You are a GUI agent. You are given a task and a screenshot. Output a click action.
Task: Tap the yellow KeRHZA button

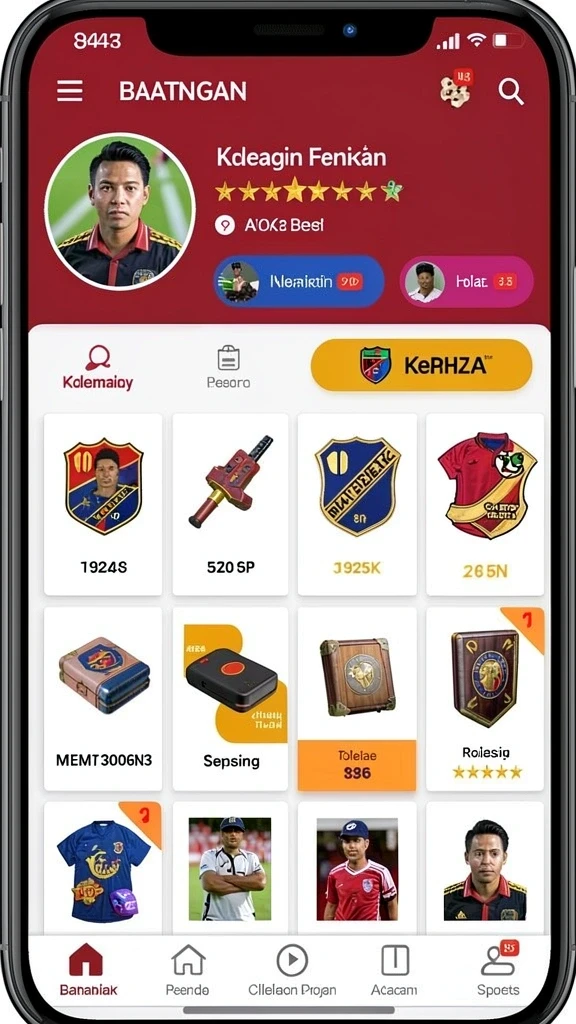click(x=421, y=365)
